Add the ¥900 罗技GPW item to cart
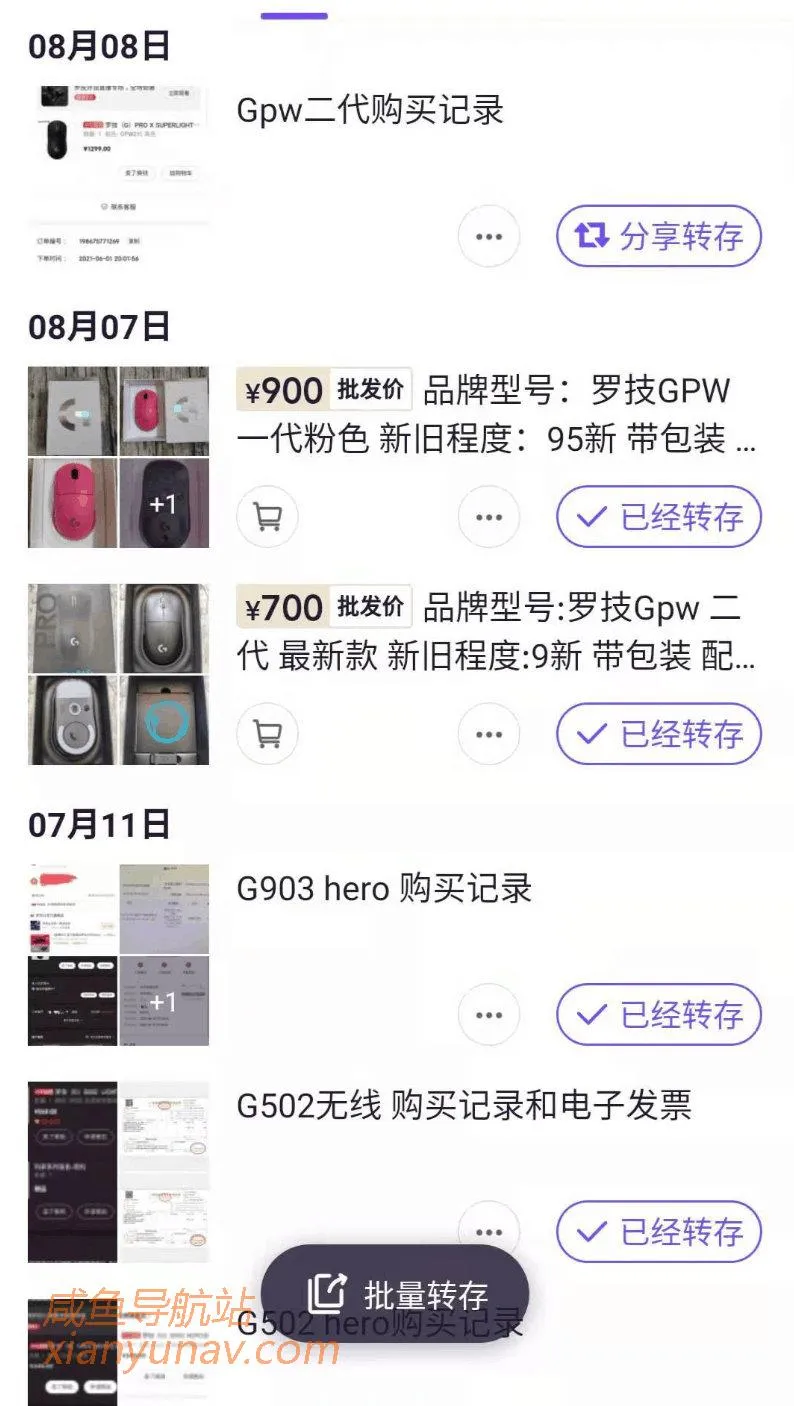This screenshot has height=1406, width=794. click(x=267, y=517)
